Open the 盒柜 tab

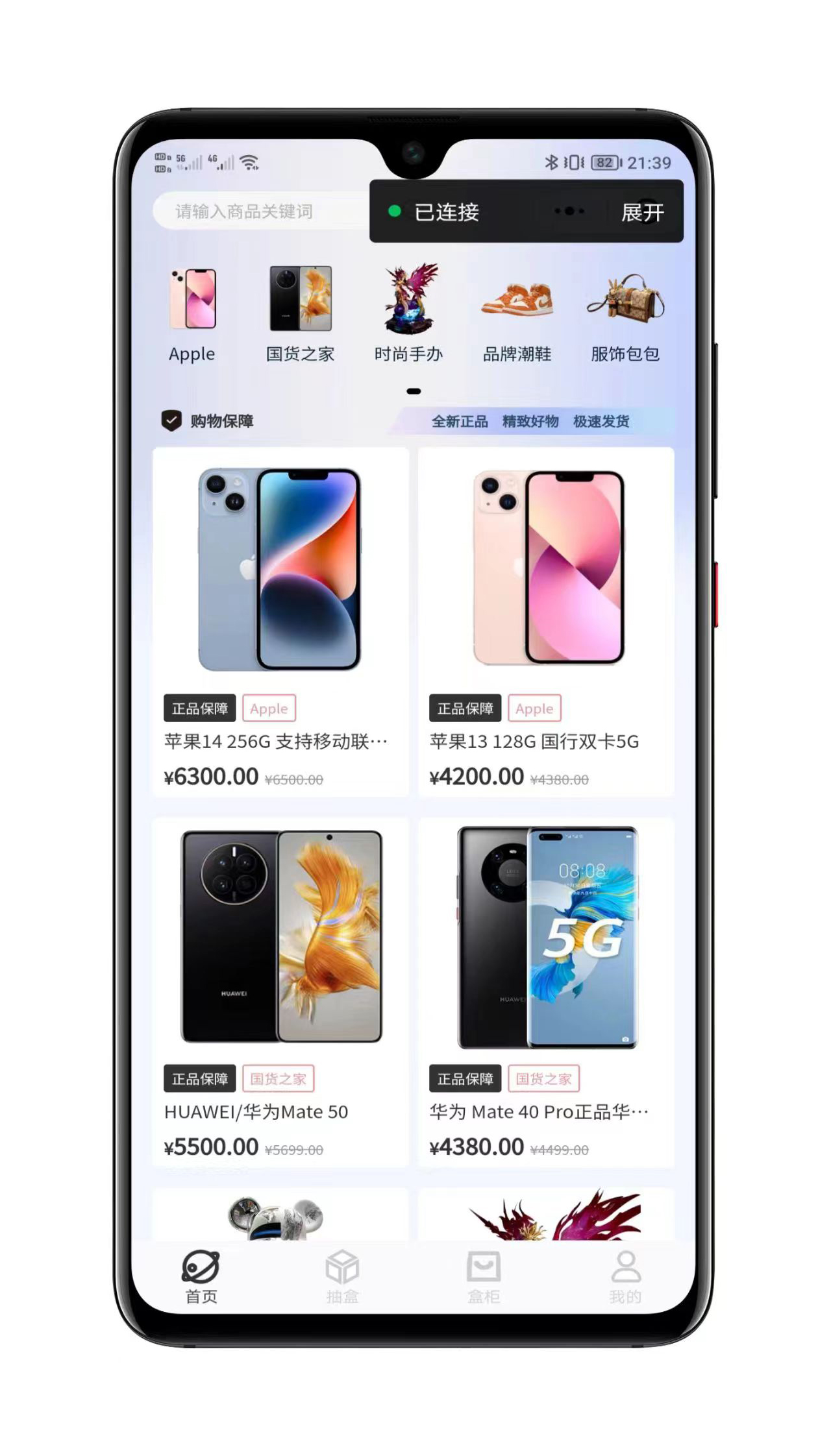click(x=484, y=1277)
